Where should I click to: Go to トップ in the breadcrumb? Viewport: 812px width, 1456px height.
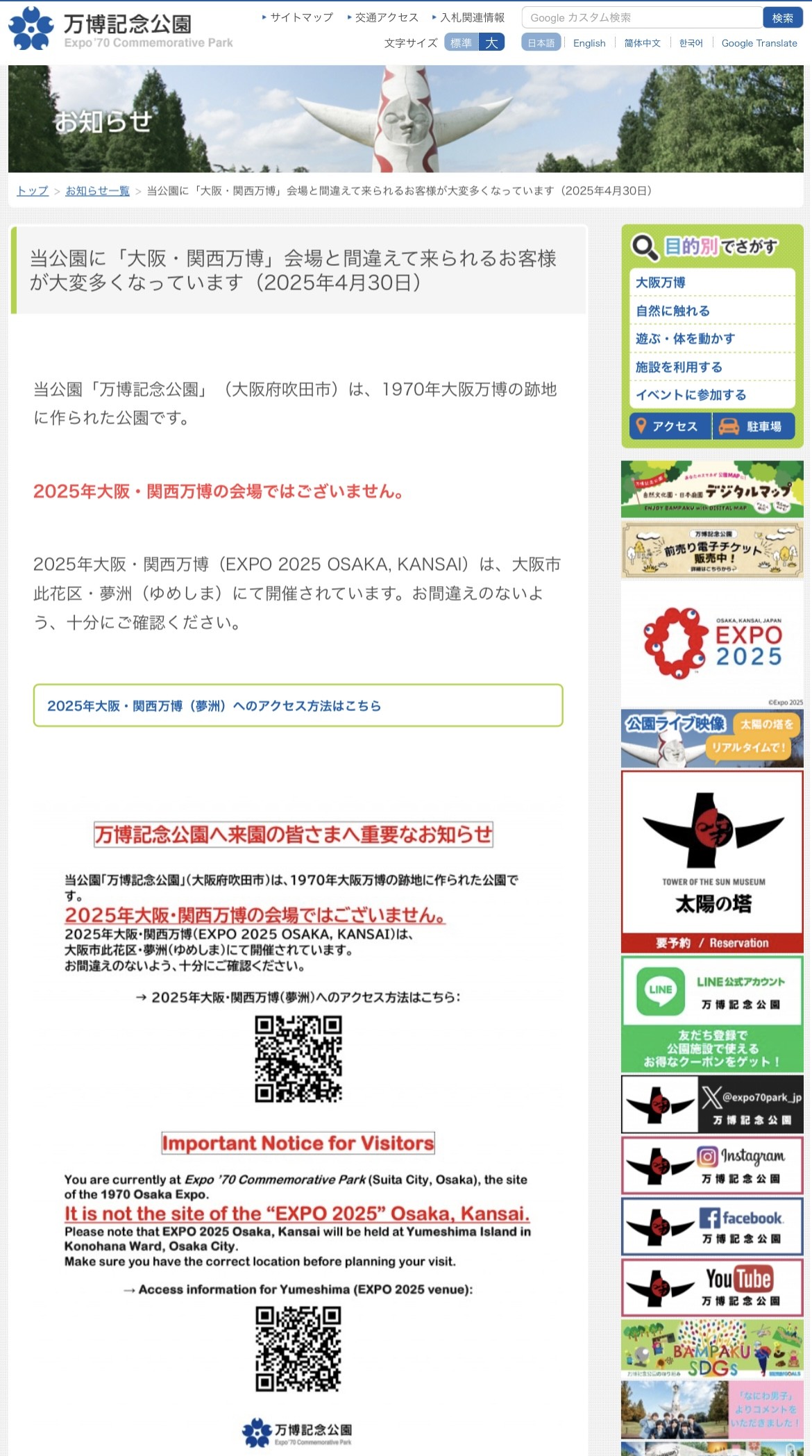[33, 191]
